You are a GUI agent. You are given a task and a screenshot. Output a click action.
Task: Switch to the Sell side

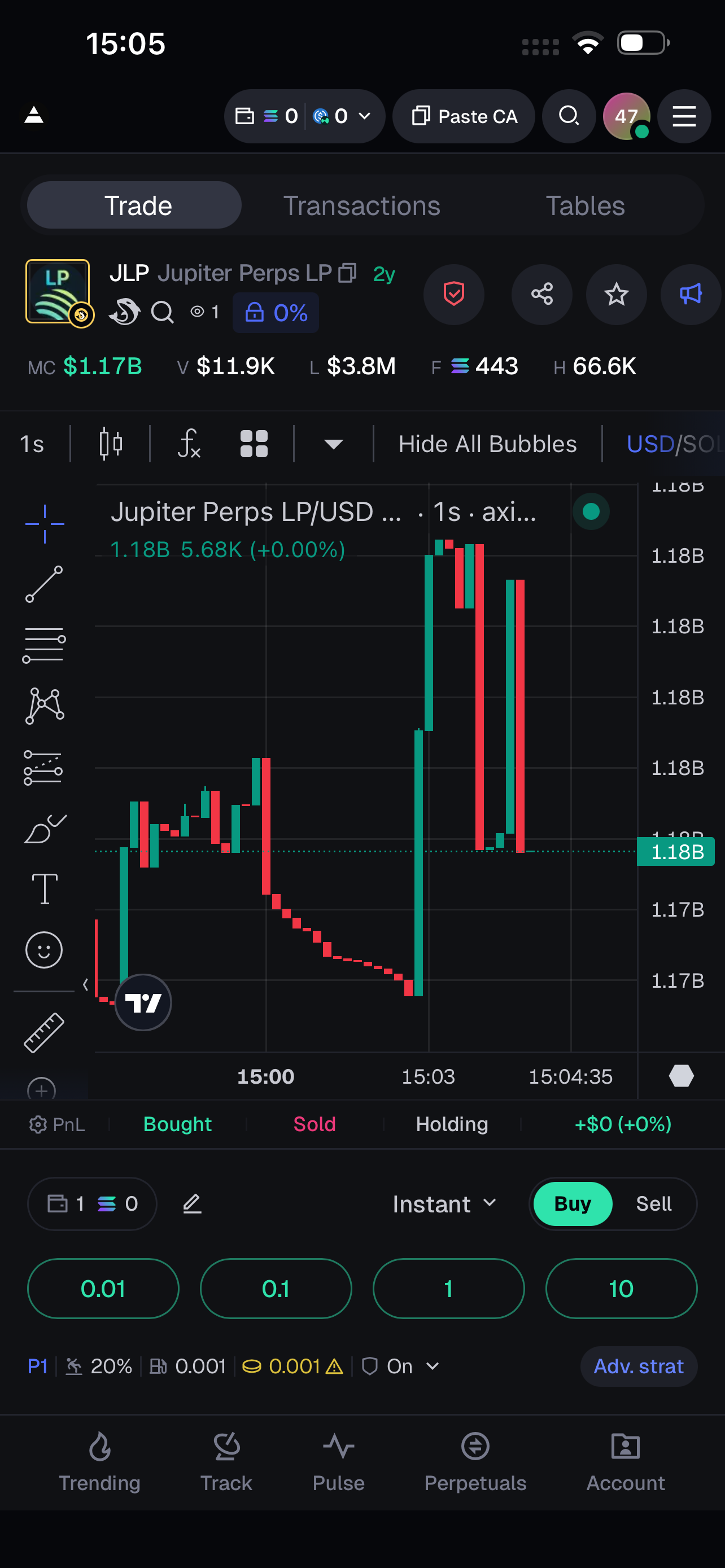click(653, 1203)
